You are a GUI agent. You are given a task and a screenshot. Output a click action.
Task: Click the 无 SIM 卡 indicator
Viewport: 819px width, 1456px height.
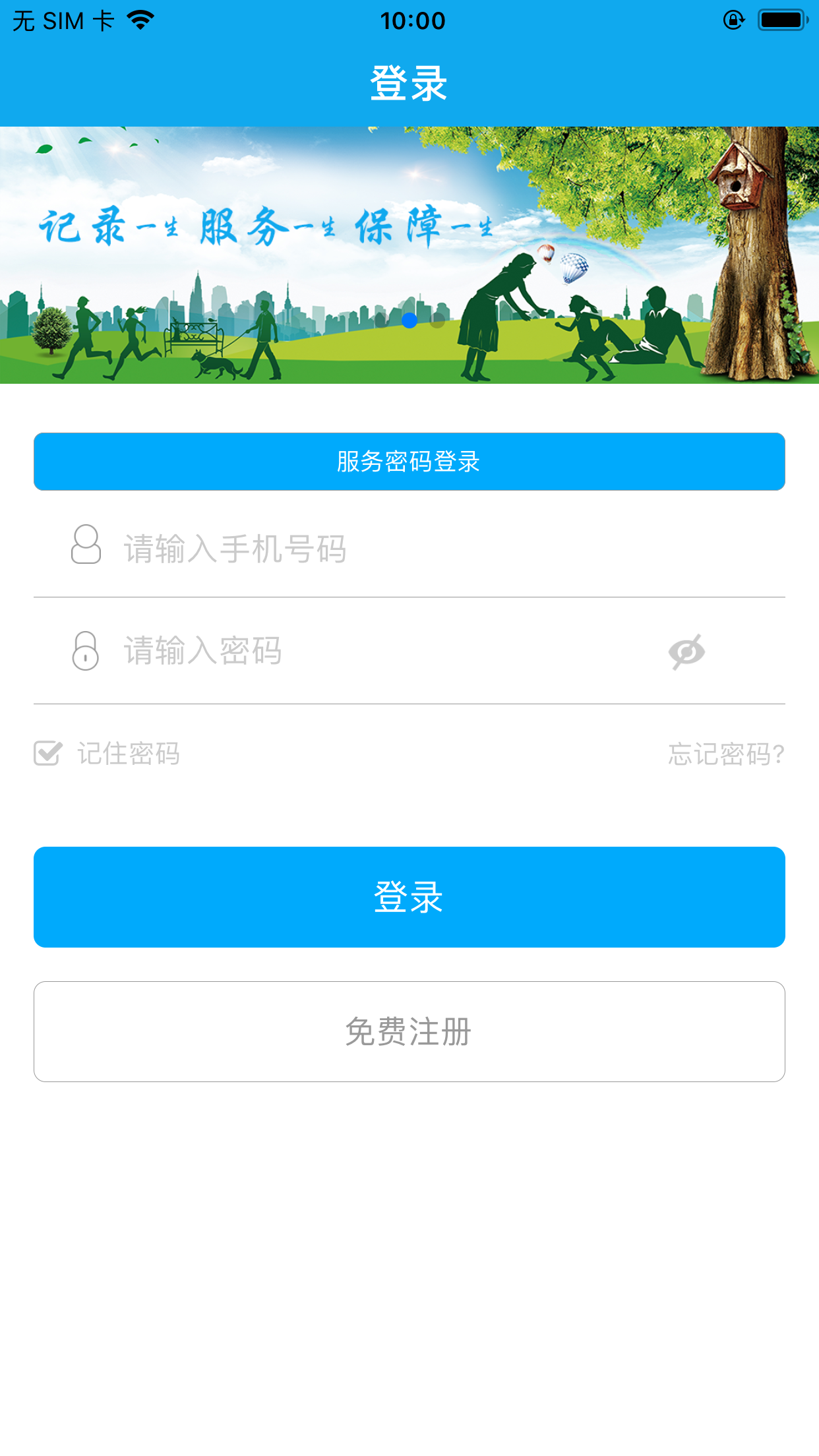click(x=63, y=18)
